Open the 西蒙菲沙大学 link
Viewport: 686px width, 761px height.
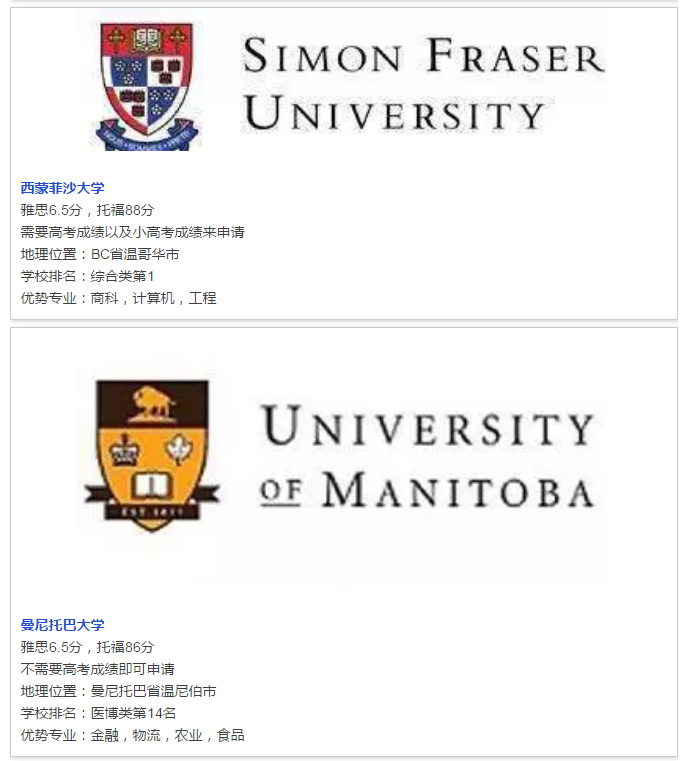pyautogui.click(x=62, y=188)
